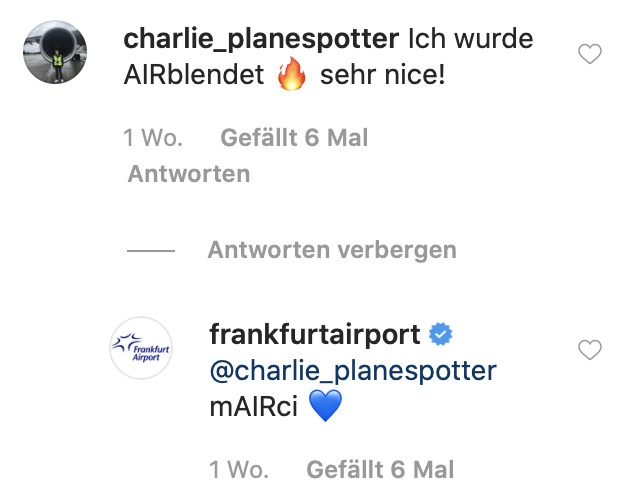View likes on charlie_planespotter's comment
This screenshot has width=620, height=480.
pos(294,138)
